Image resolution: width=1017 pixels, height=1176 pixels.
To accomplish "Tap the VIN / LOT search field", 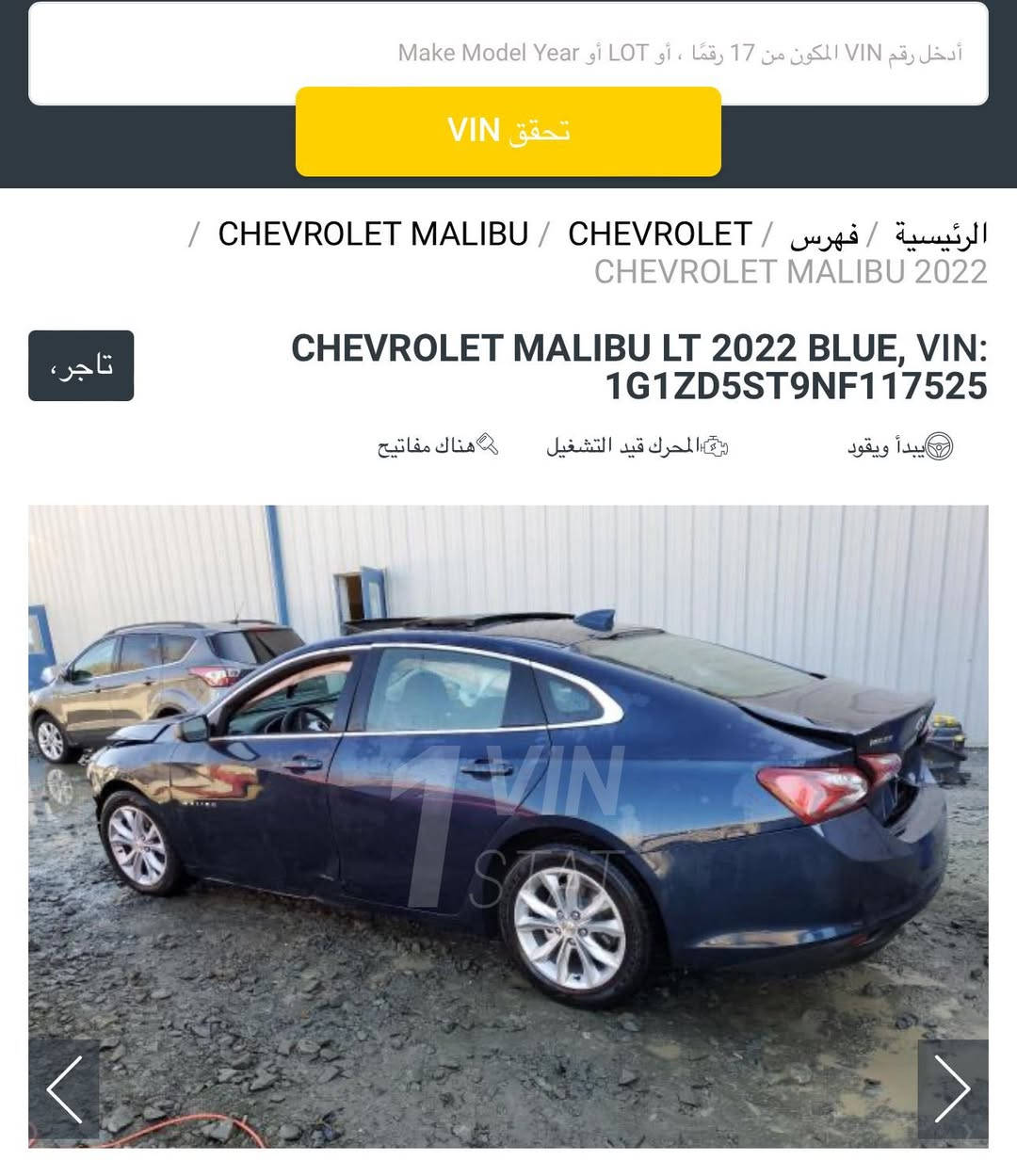I will point(508,53).
